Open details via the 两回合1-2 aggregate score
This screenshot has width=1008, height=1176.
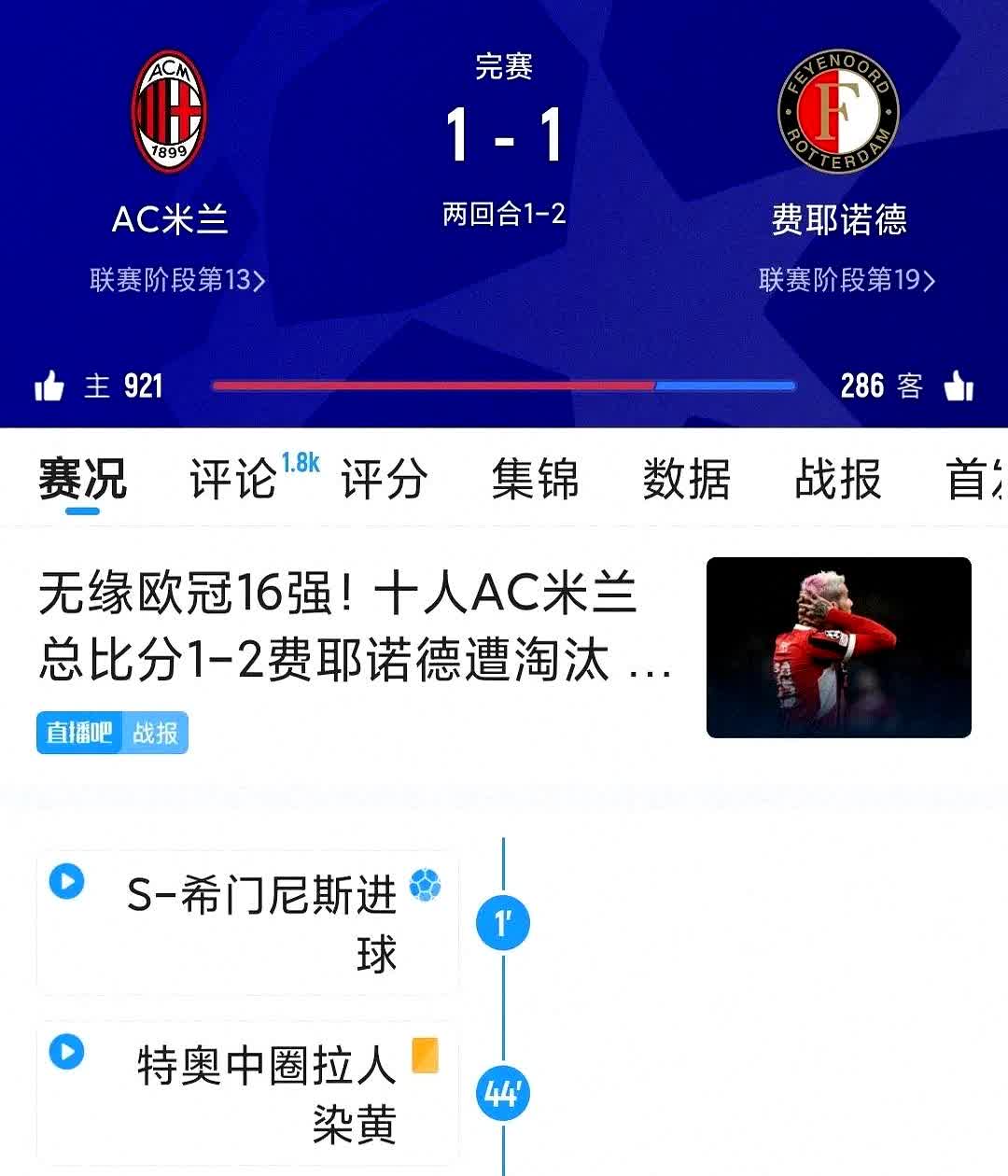(x=501, y=211)
